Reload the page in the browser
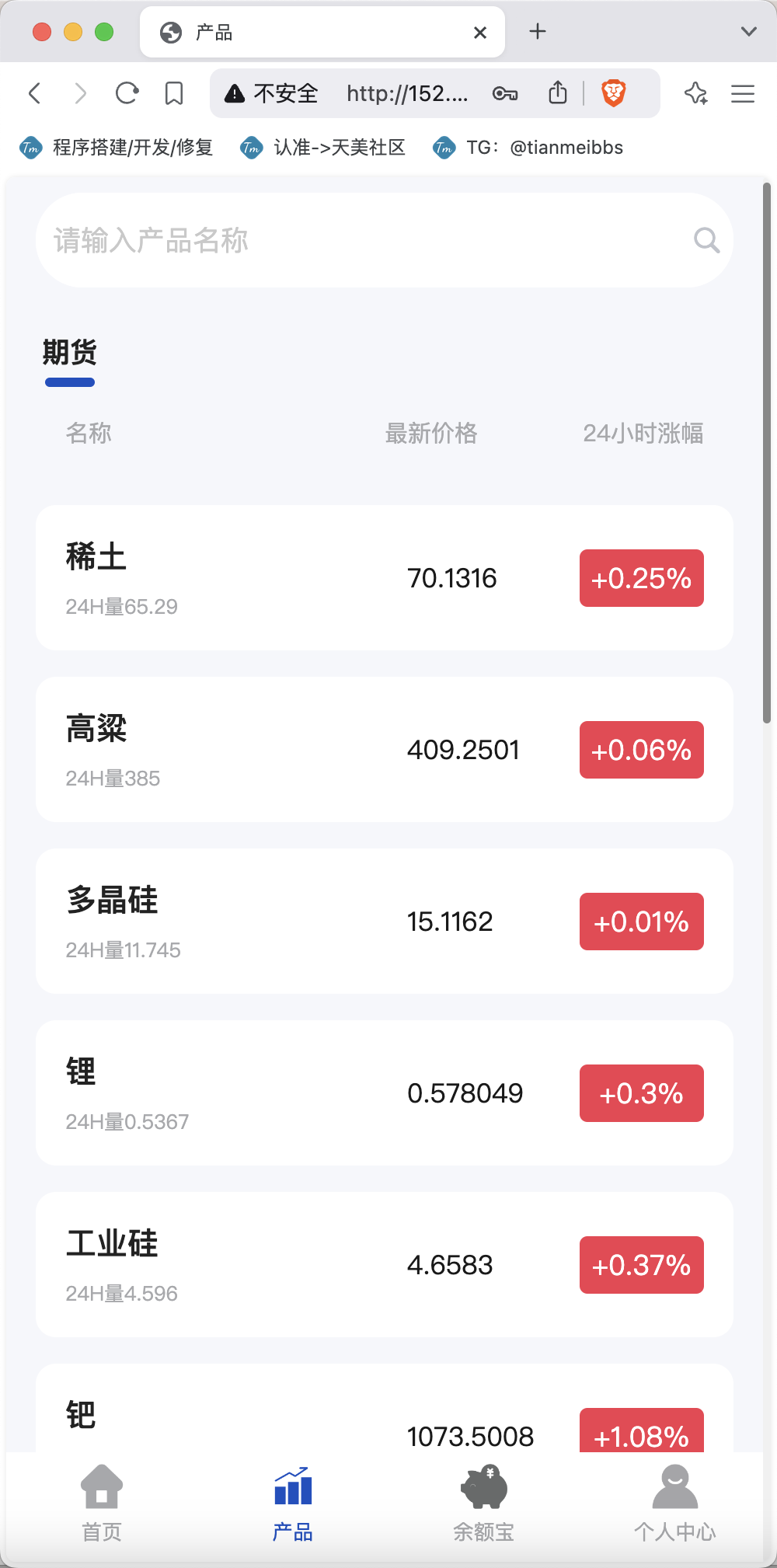This screenshot has width=777, height=1568. (127, 94)
